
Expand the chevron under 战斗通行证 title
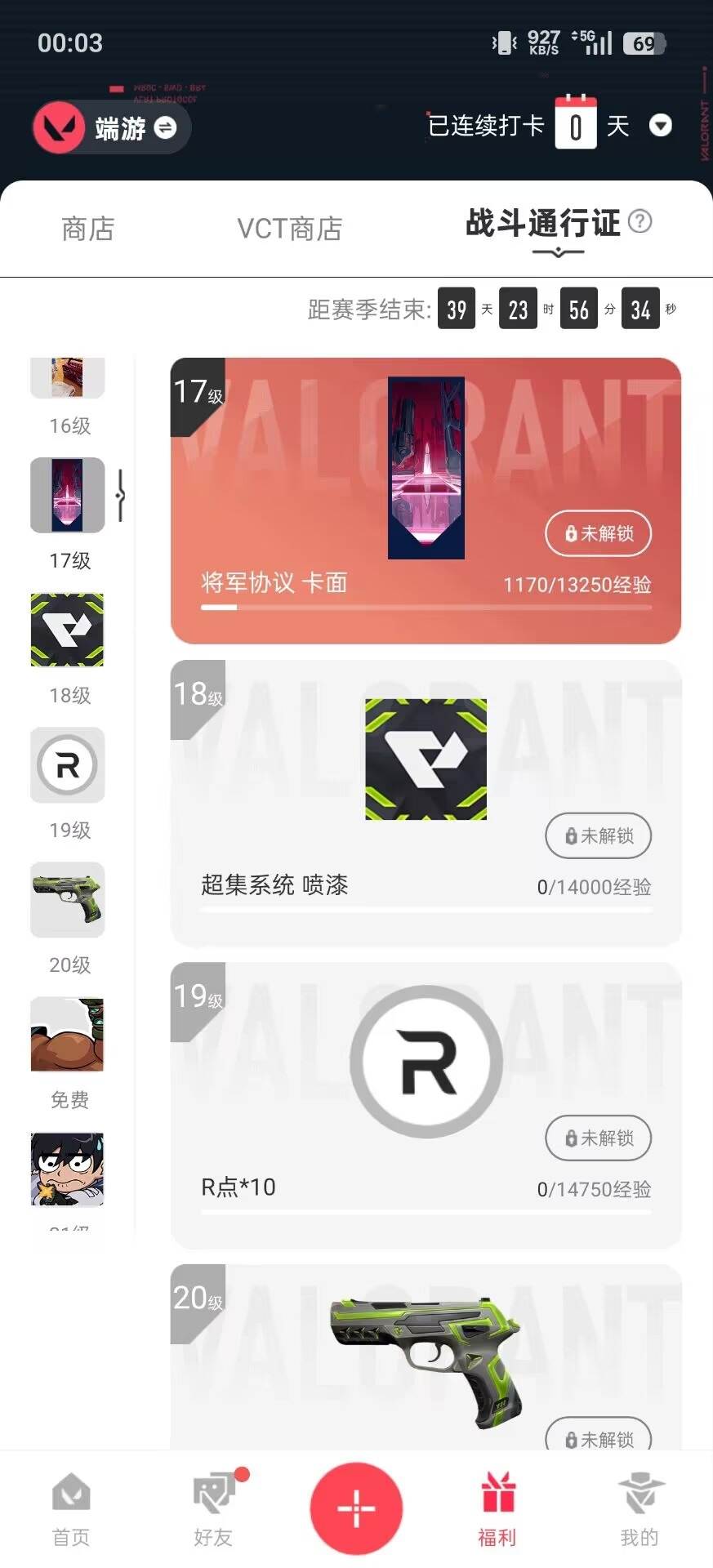[558, 253]
